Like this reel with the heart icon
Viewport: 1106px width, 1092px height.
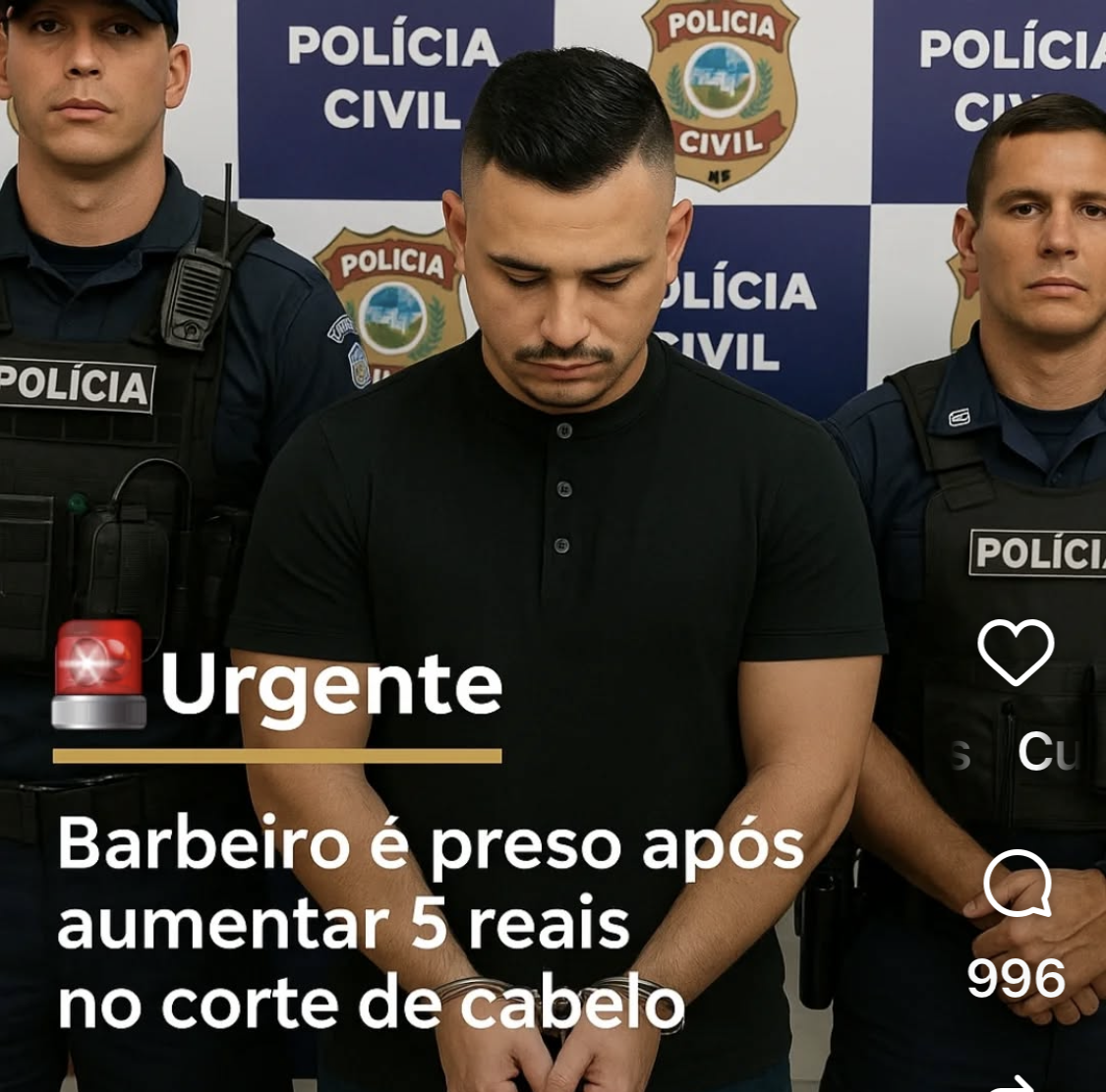[1016, 653]
